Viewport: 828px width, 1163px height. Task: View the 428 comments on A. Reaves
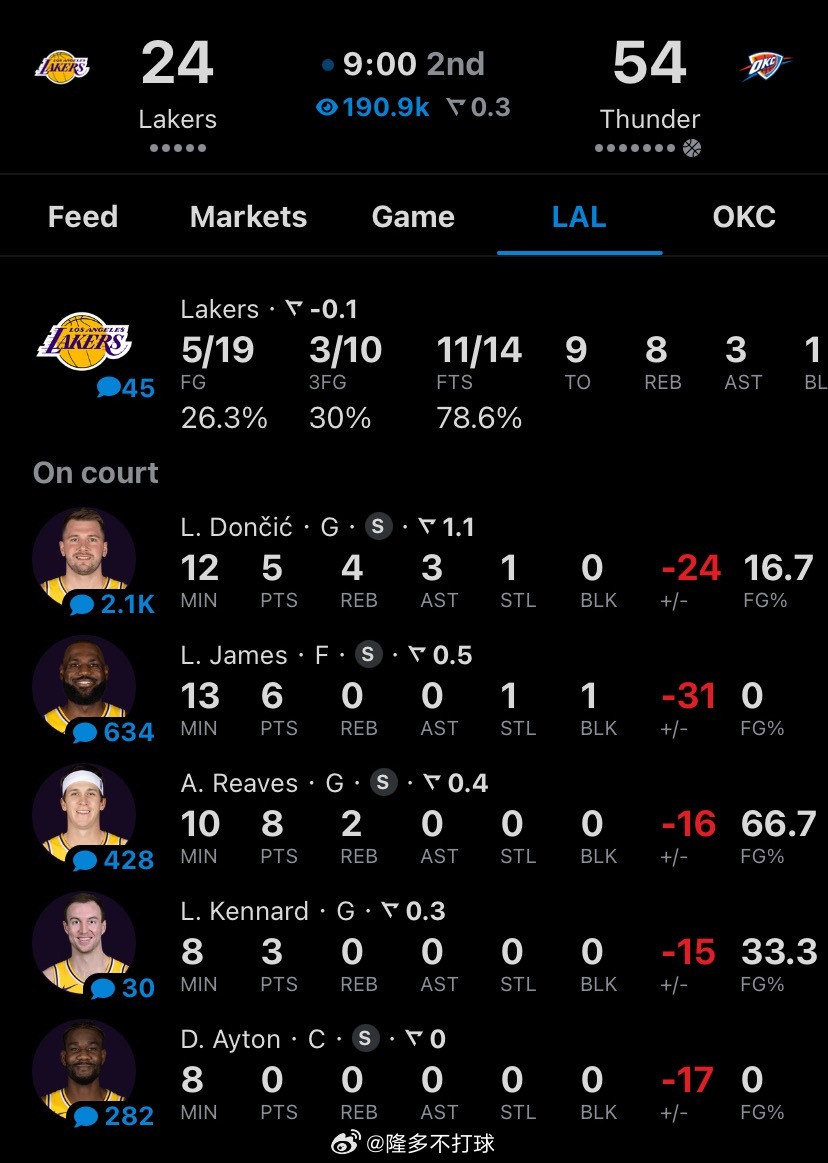[113, 860]
